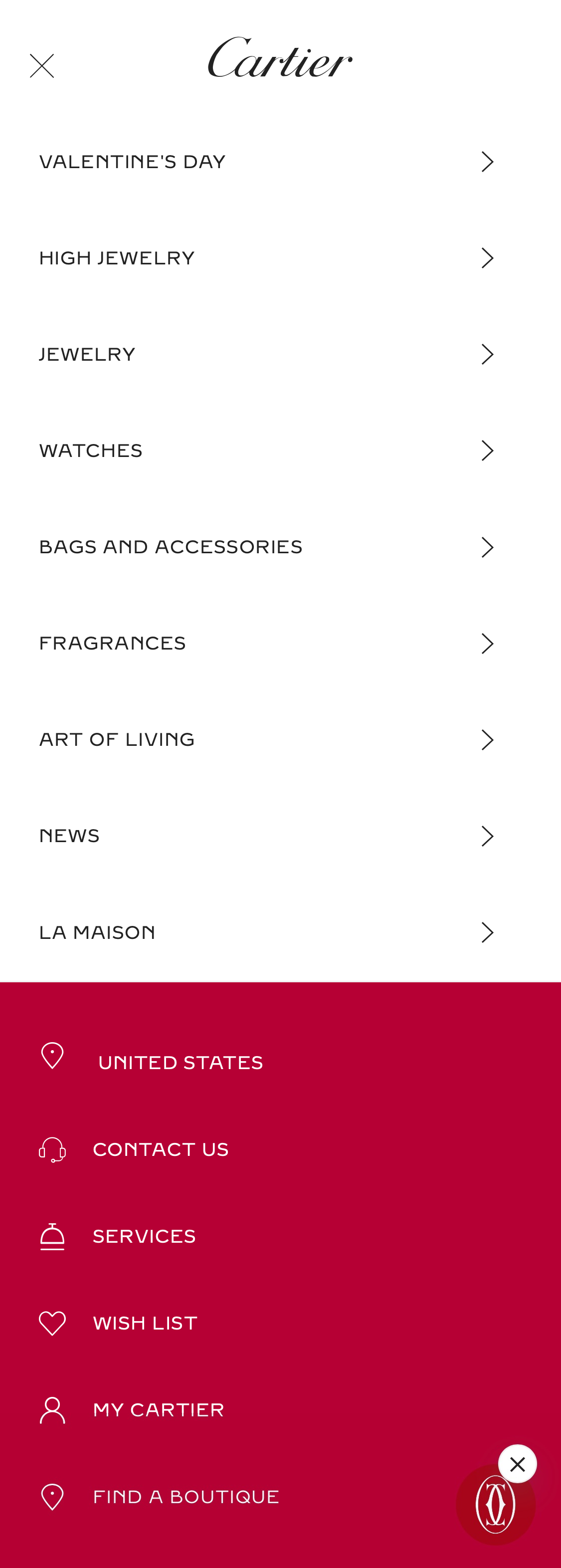
Task: Select the person icon beside My Cartier
Action: click(52, 1409)
